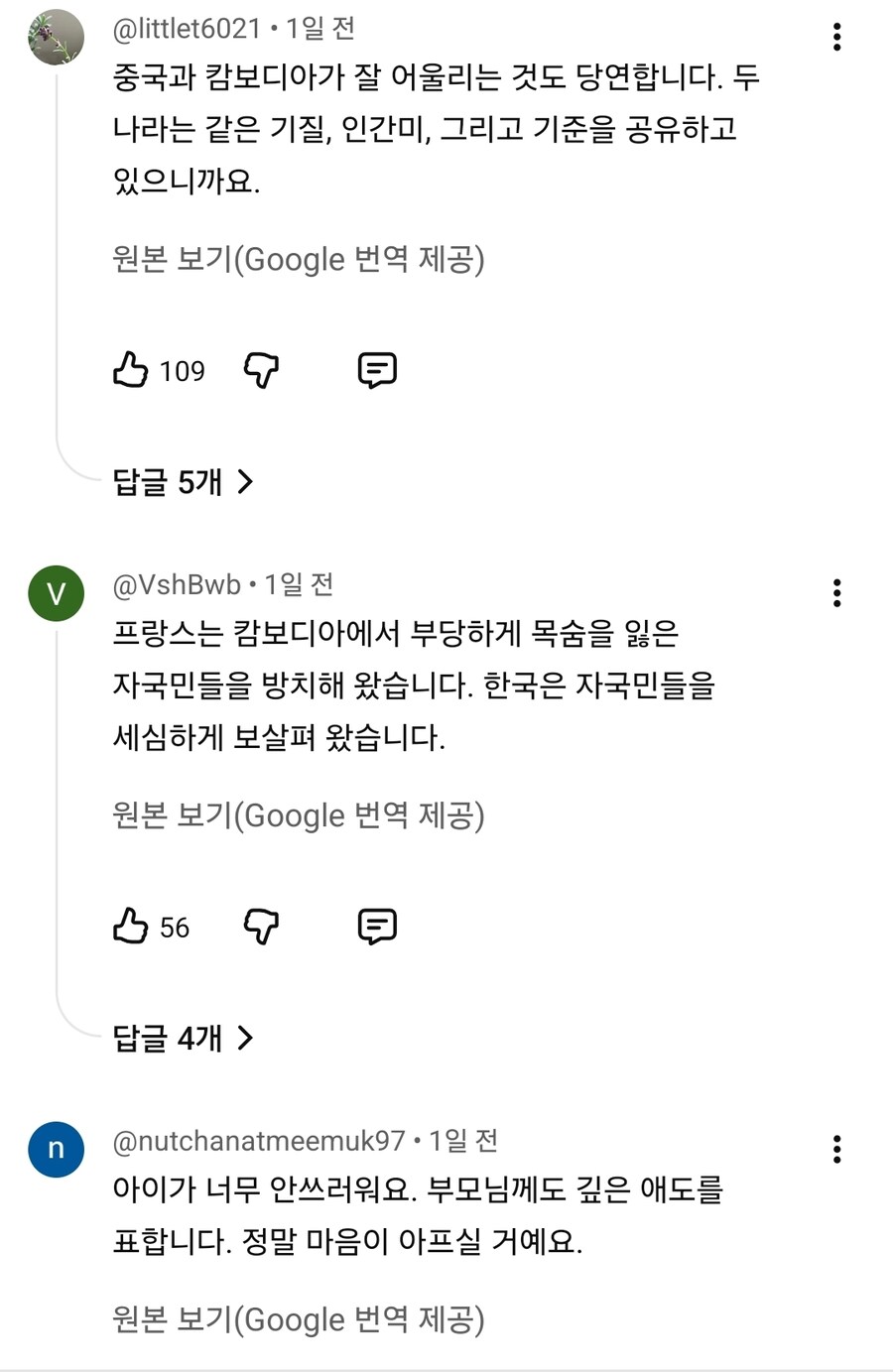This screenshot has height=1372, width=893.
Task: Like the comment by @littlet6021
Action: (131, 370)
